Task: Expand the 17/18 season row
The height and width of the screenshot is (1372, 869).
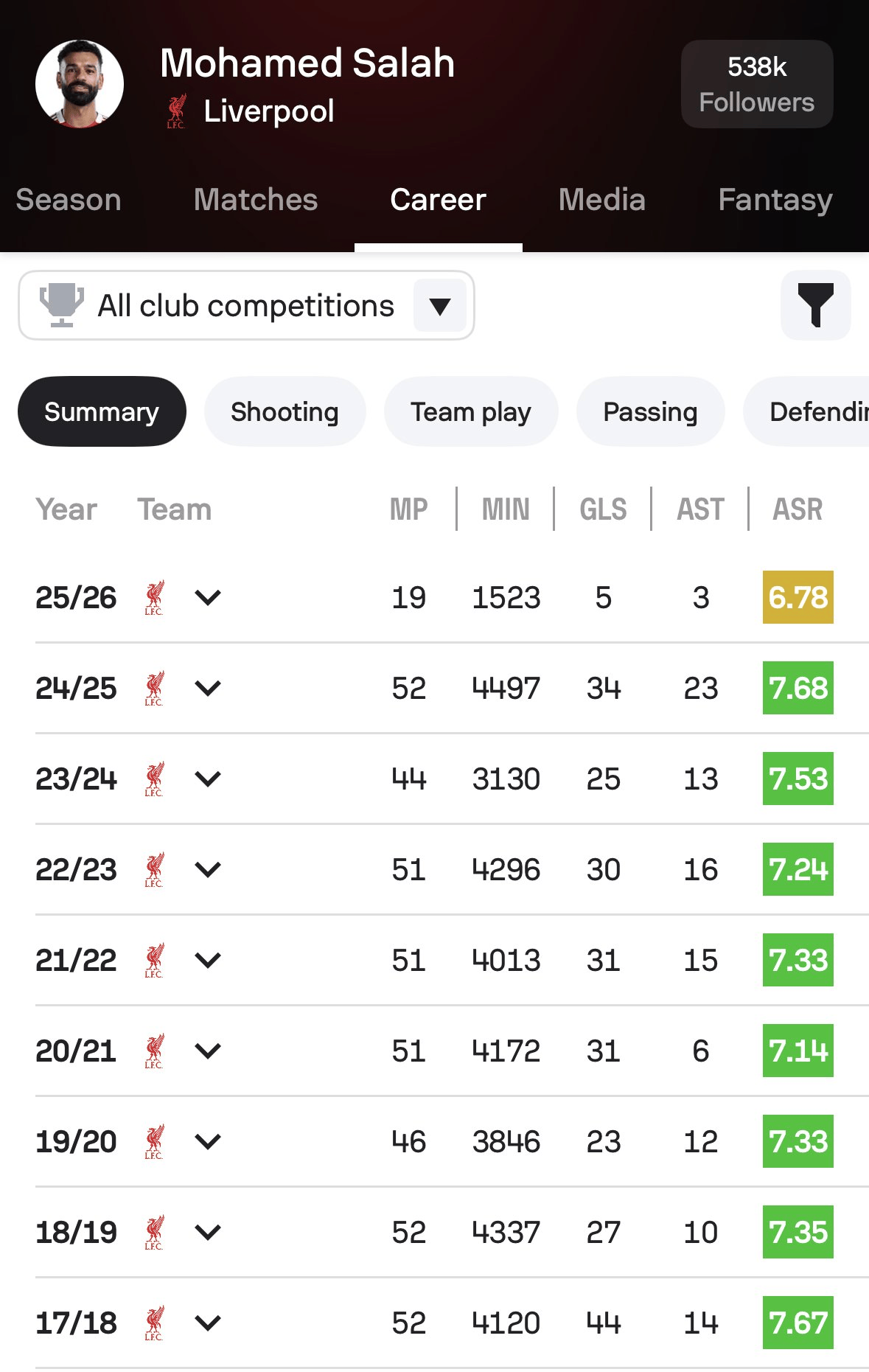Action: (x=208, y=1323)
